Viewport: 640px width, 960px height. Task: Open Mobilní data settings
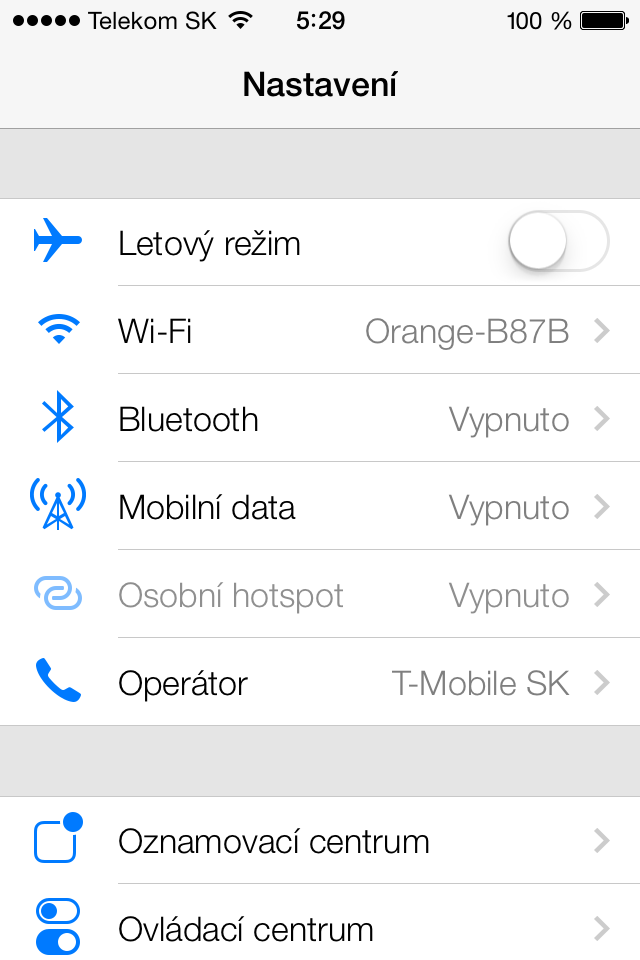tap(320, 507)
